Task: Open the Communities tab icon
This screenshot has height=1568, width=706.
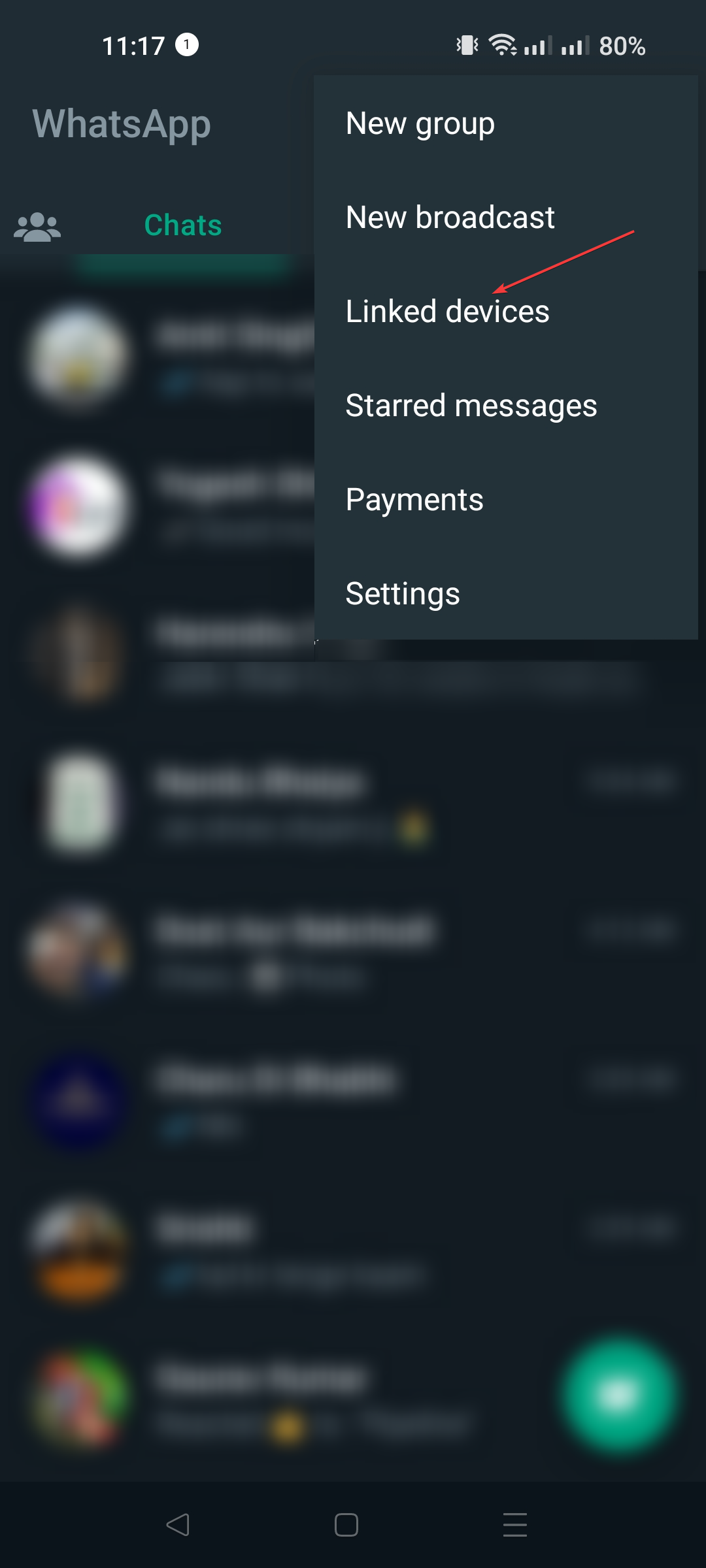Action: click(x=37, y=227)
